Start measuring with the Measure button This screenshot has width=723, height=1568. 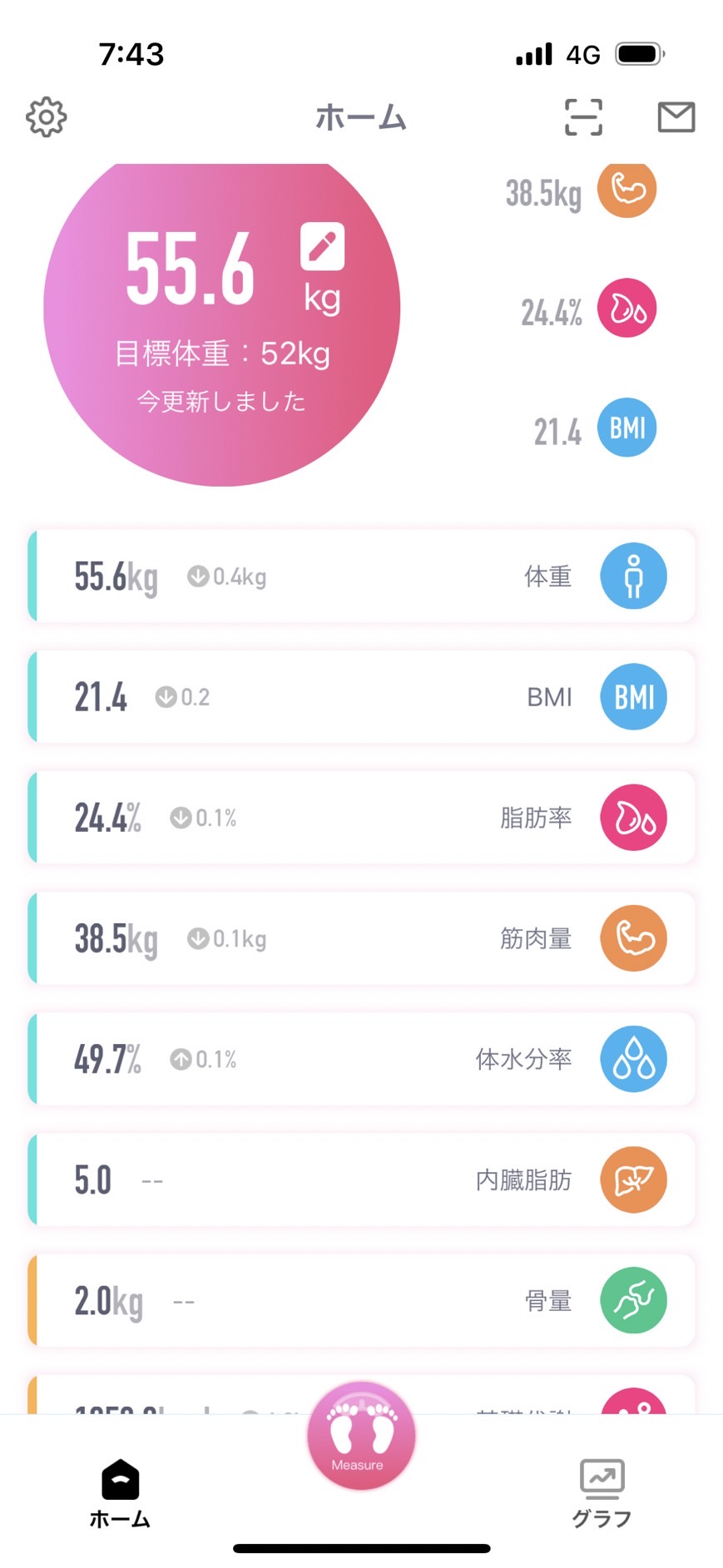[361, 1435]
